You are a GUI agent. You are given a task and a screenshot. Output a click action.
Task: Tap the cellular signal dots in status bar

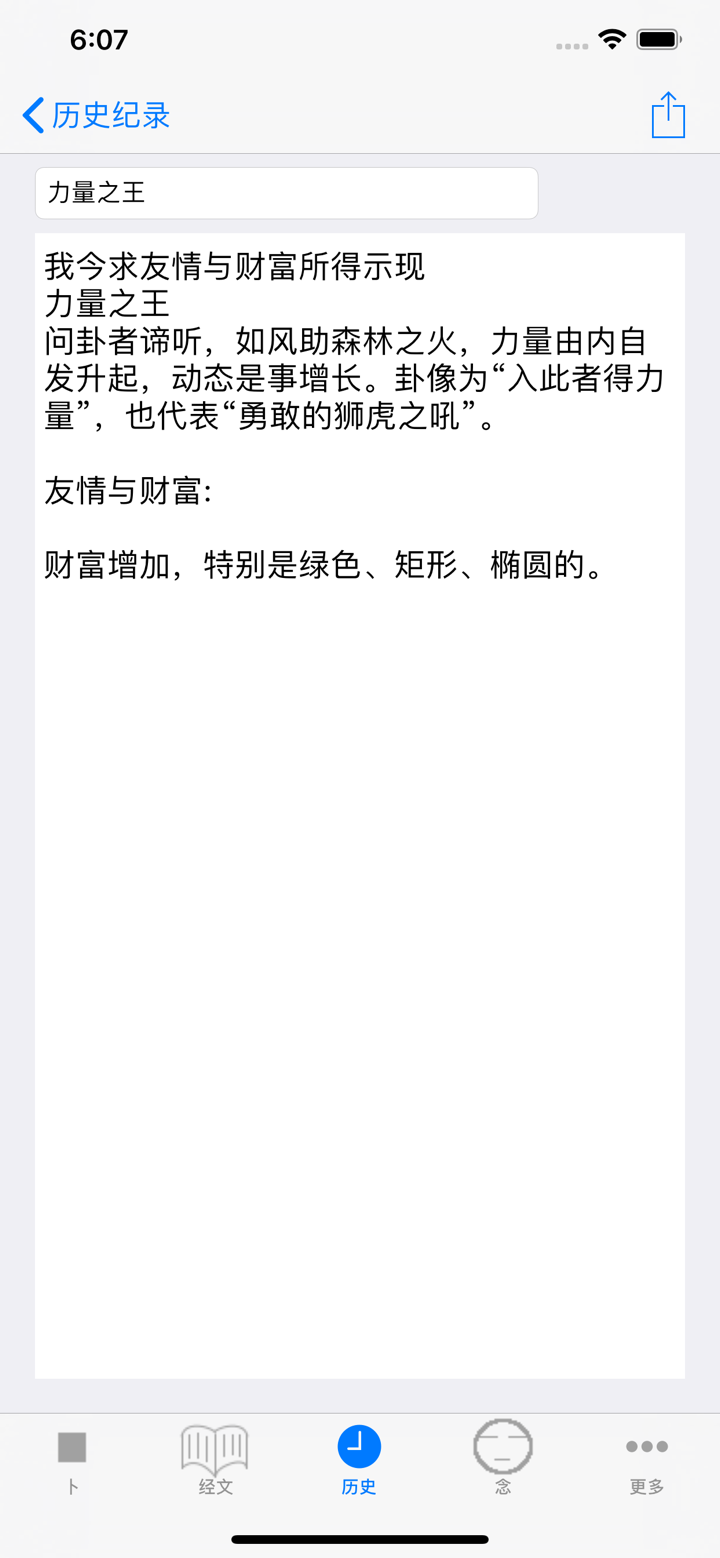coord(570,43)
